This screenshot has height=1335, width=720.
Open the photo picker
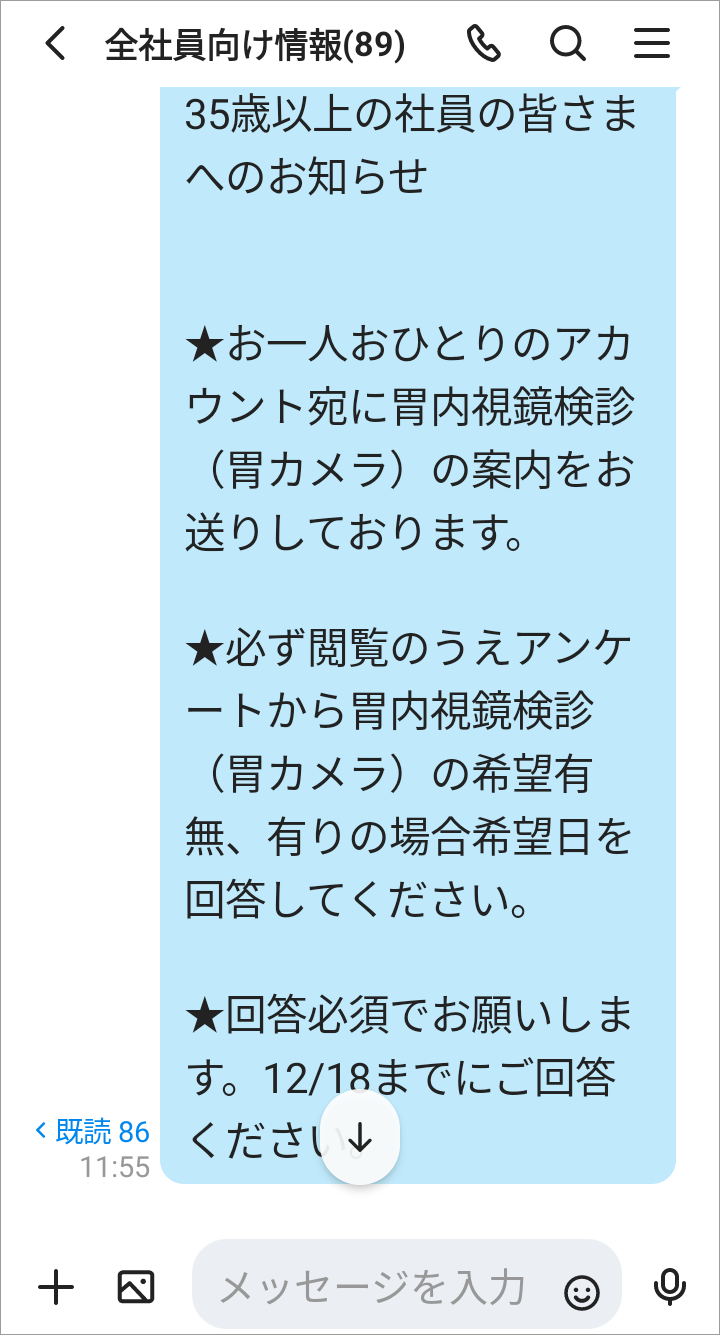136,1287
